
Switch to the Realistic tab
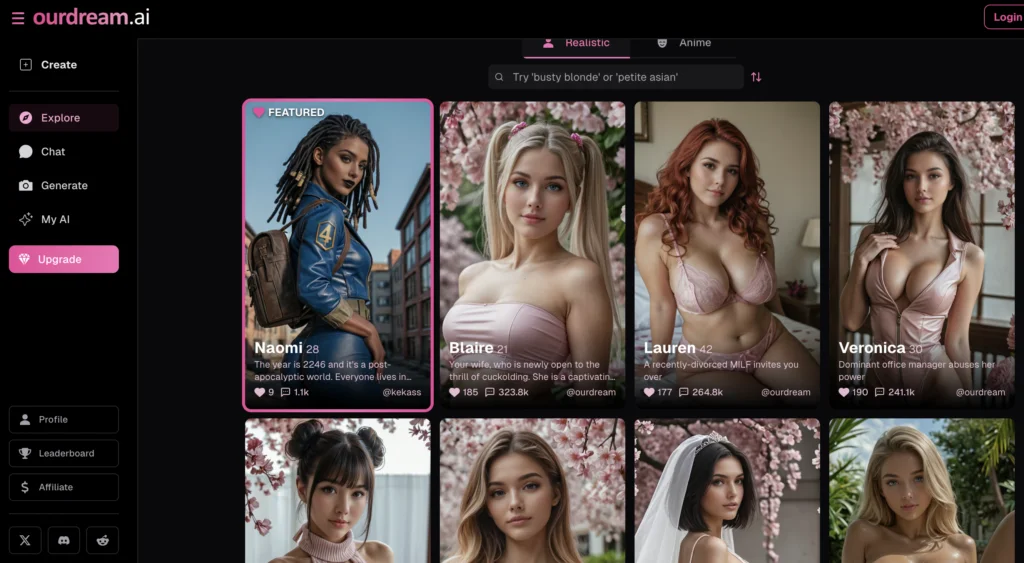click(577, 43)
